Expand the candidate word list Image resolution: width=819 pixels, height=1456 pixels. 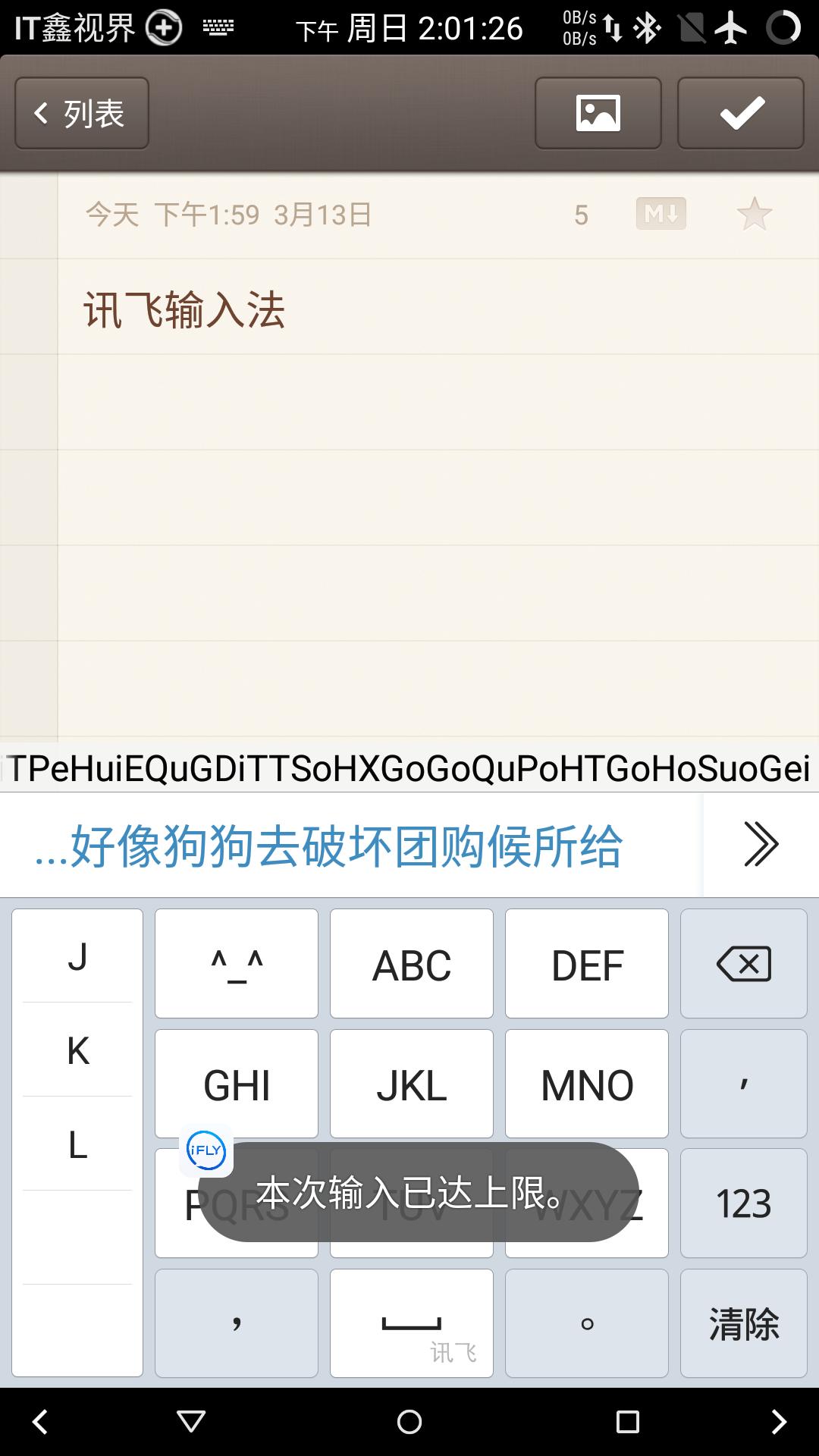pos(761,845)
